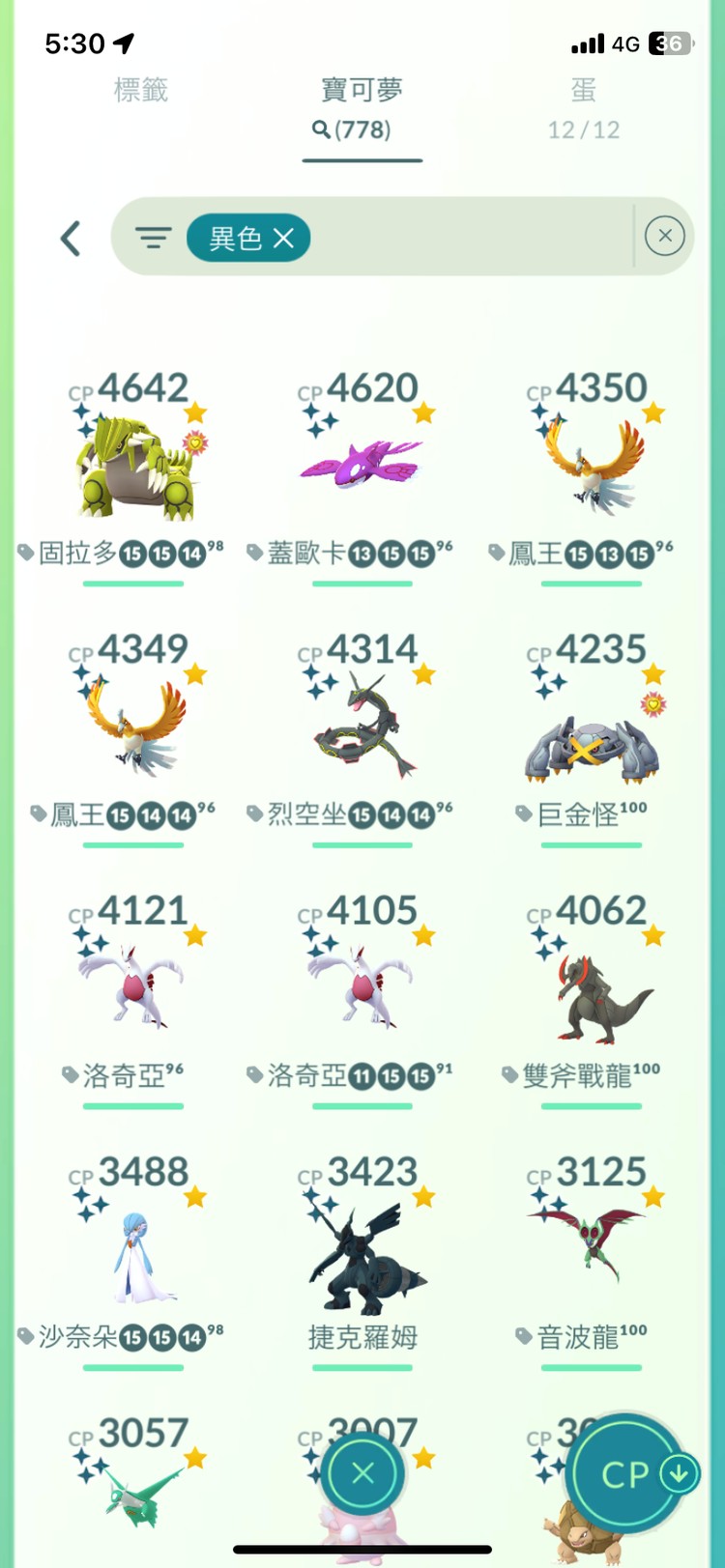725x1568 pixels.
Task: Remove the 異色 filter chip
Action: 283,238
